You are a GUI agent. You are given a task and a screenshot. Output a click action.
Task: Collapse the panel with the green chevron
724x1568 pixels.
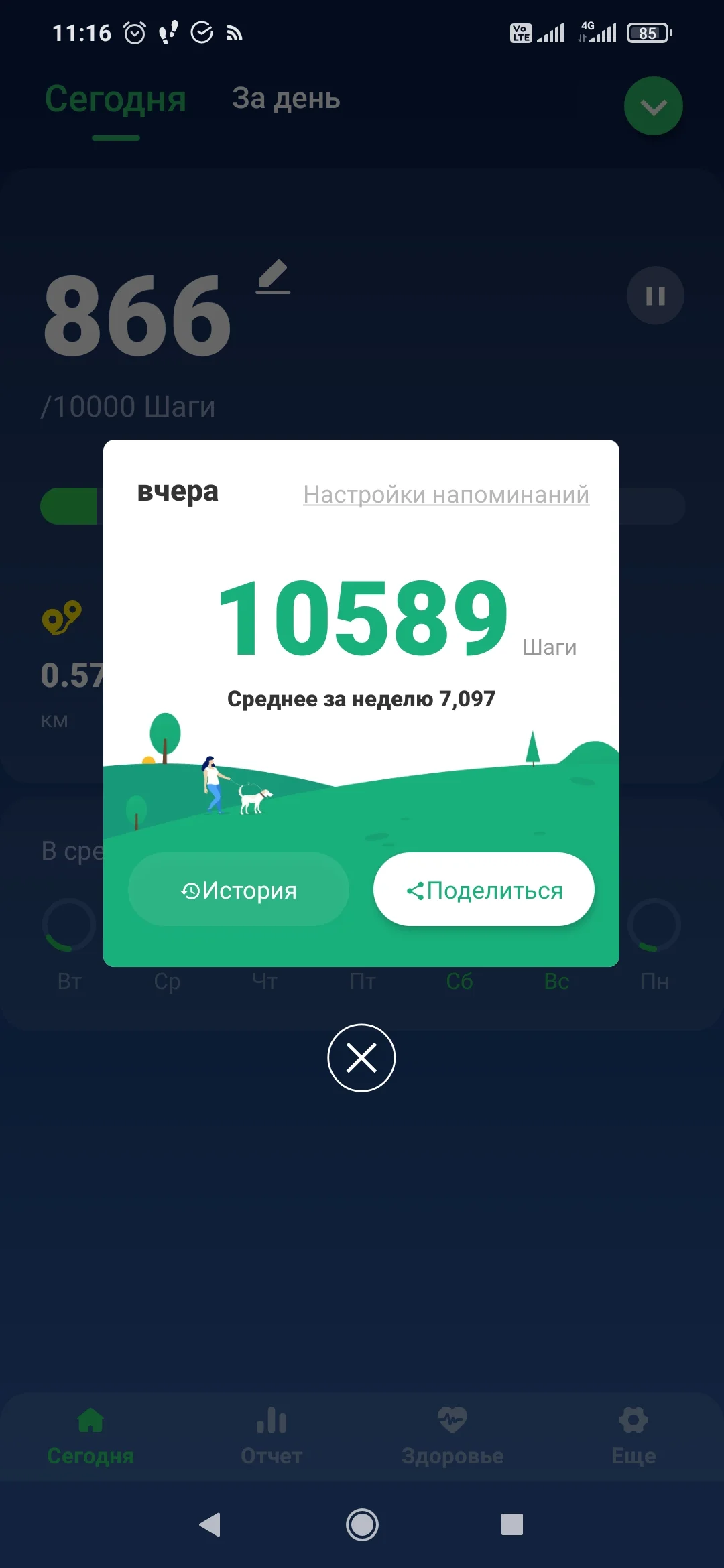coord(653,105)
